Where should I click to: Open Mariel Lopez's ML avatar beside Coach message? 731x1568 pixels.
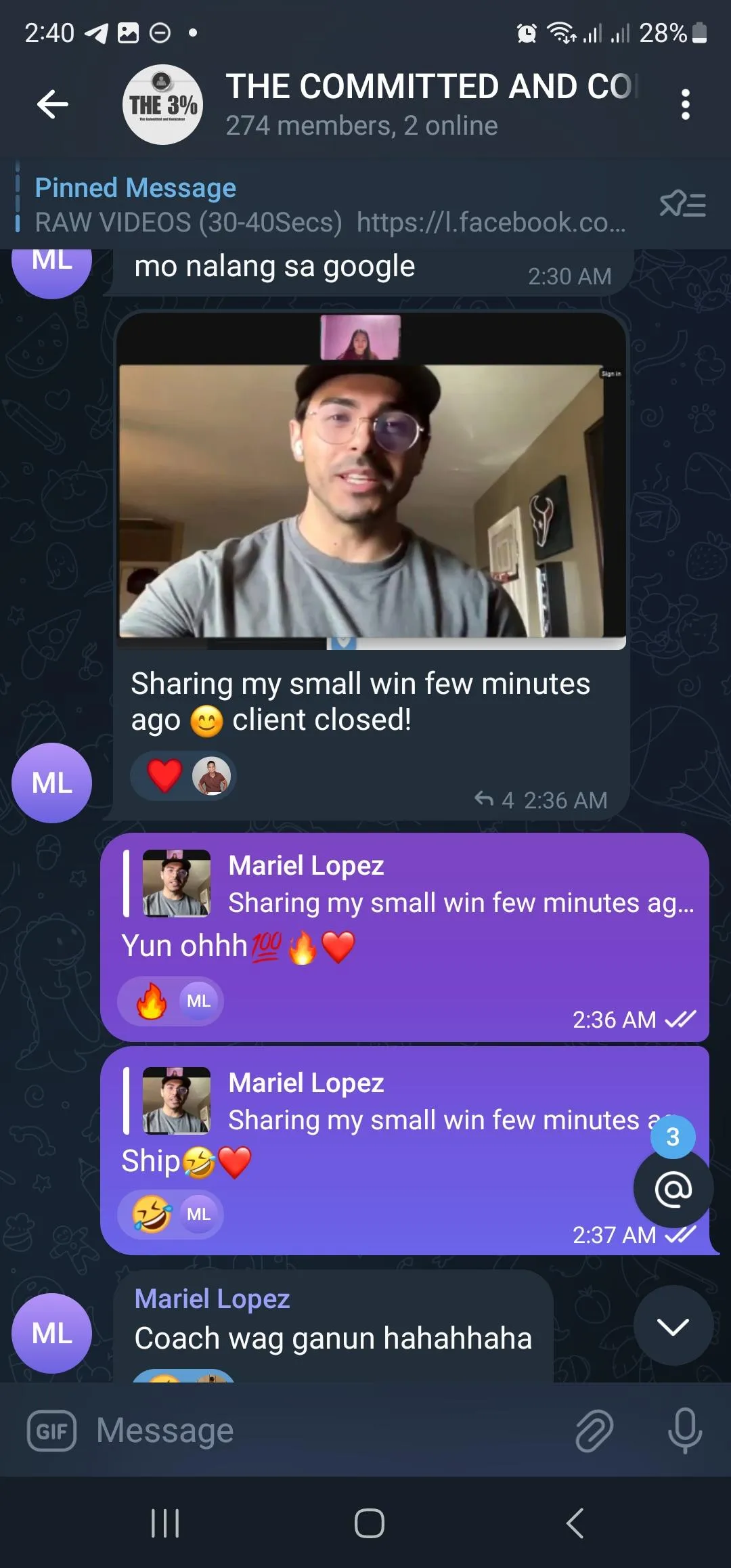[52, 1333]
